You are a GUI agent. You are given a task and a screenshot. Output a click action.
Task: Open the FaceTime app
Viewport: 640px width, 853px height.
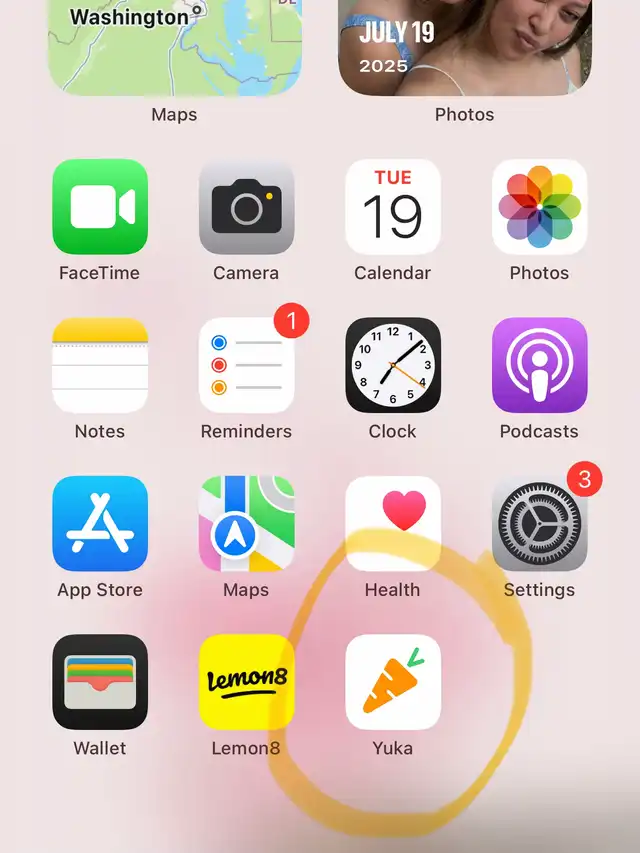tap(100, 207)
